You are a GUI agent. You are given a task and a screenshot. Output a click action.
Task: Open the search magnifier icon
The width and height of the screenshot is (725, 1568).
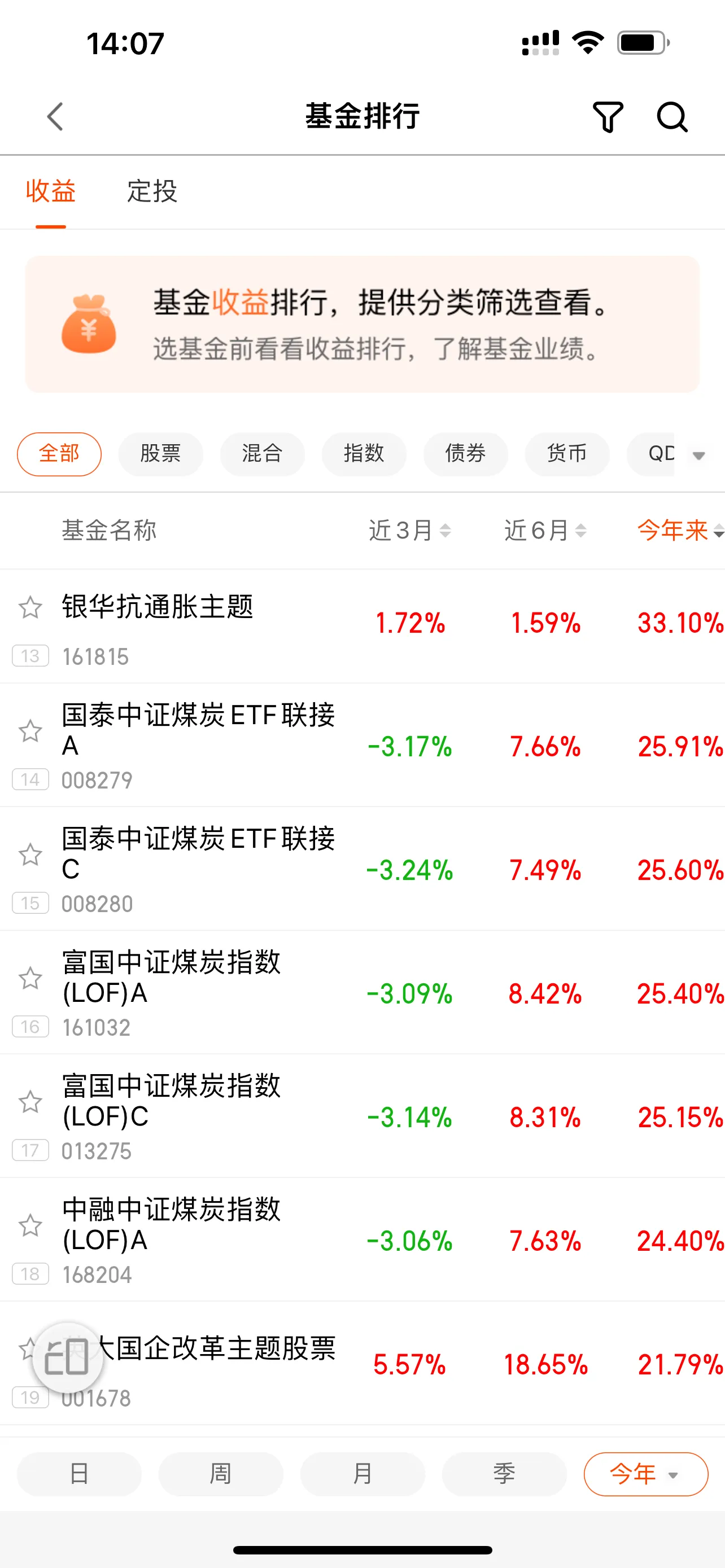point(672,116)
